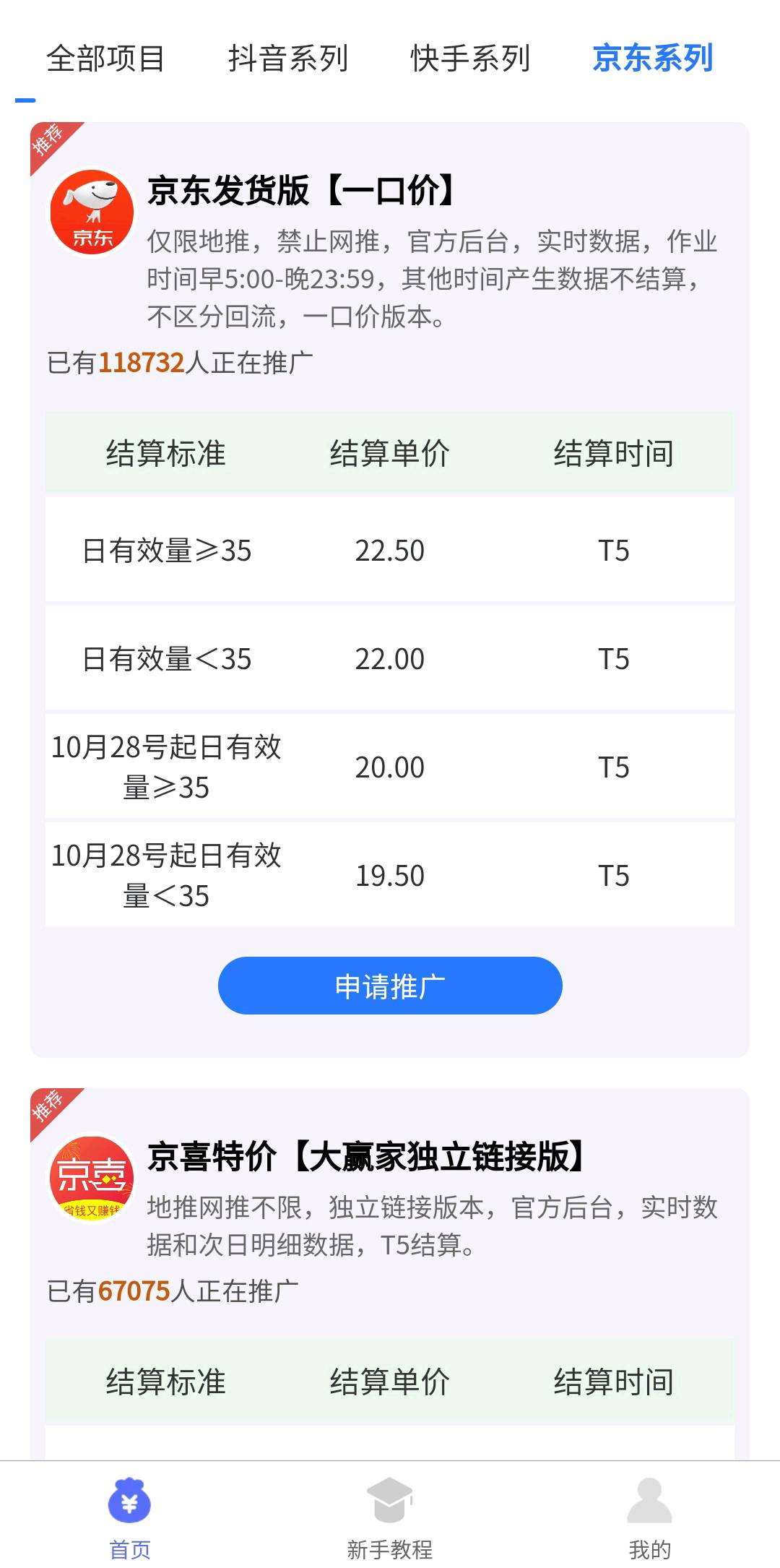Tap the blue underline indicator below tabs
Image resolution: width=780 pixels, height=1568 pixels.
point(24,96)
